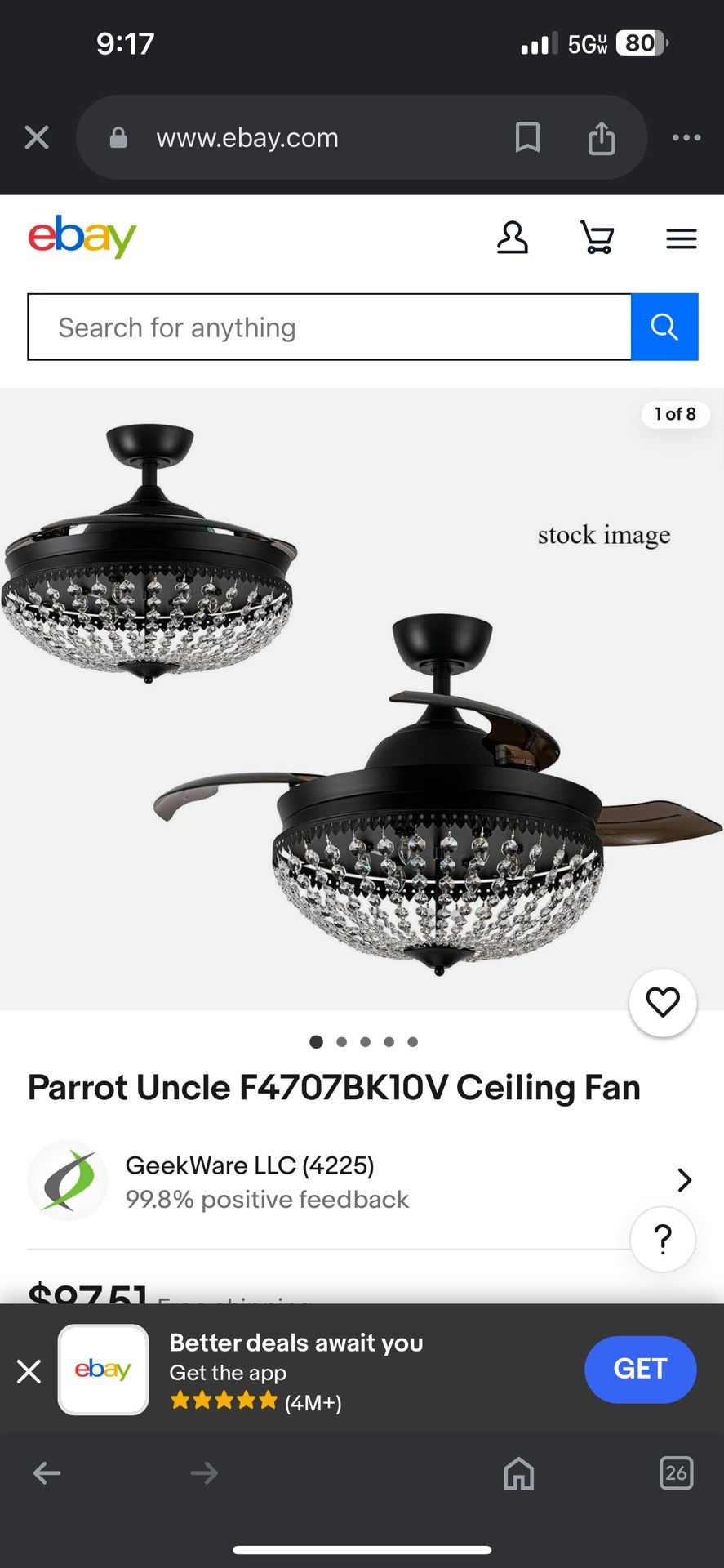Go back to the previous page

(x=47, y=1473)
